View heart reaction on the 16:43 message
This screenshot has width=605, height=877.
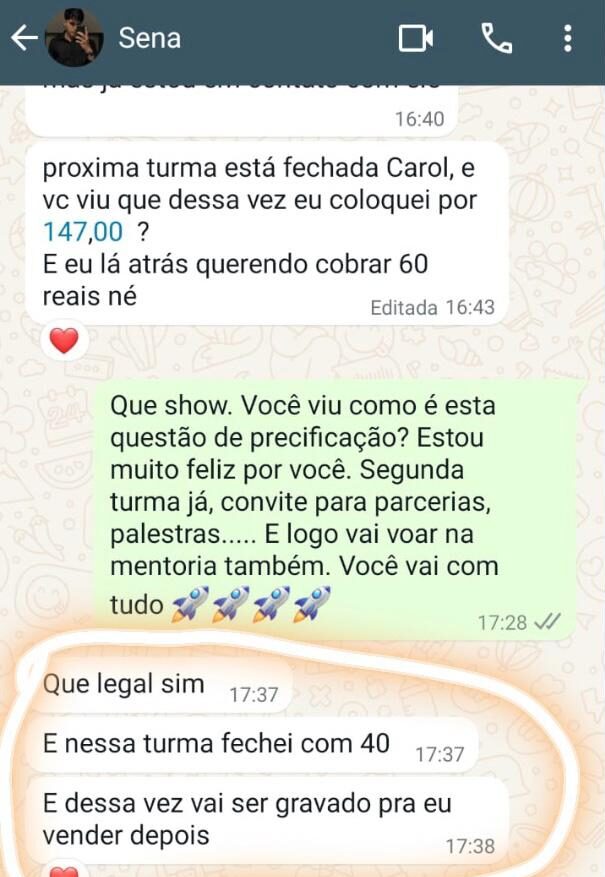point(64,342)
